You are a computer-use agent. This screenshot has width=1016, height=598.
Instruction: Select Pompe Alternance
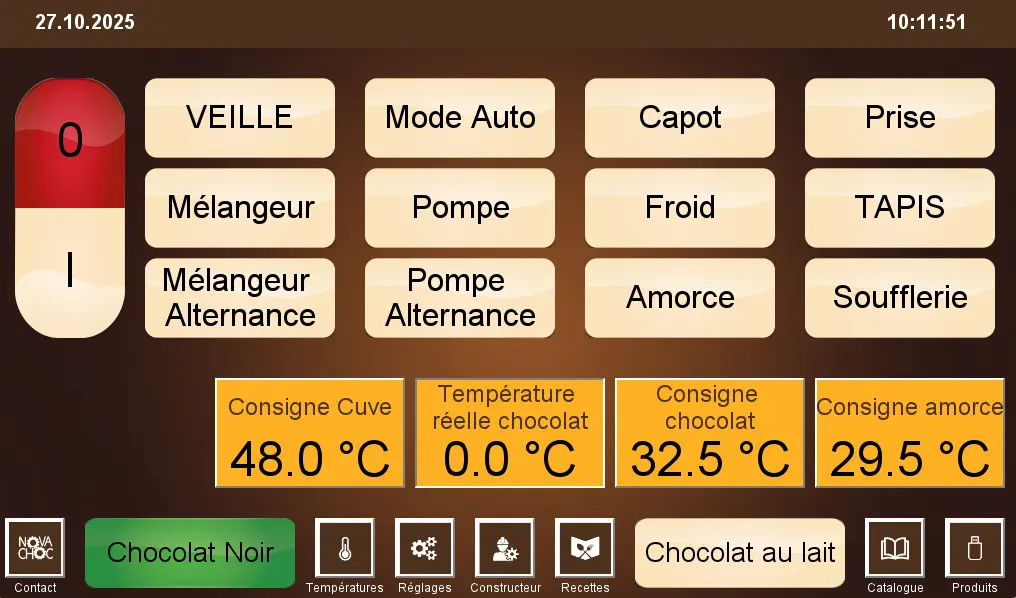pyautogui.click(x=460, y=298)
